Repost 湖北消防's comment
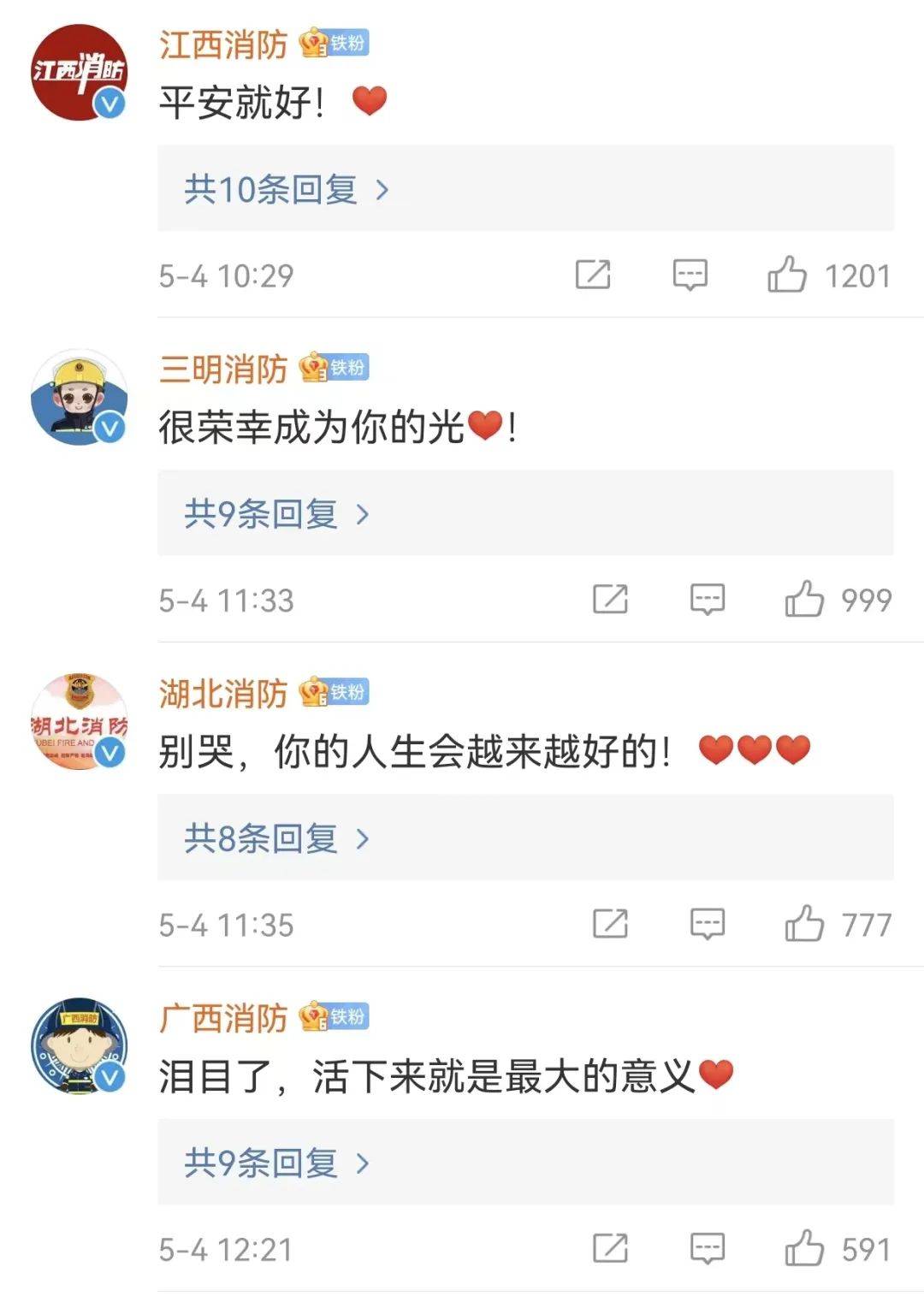Viewport: 924px width, 1296px height. point(610,924)
